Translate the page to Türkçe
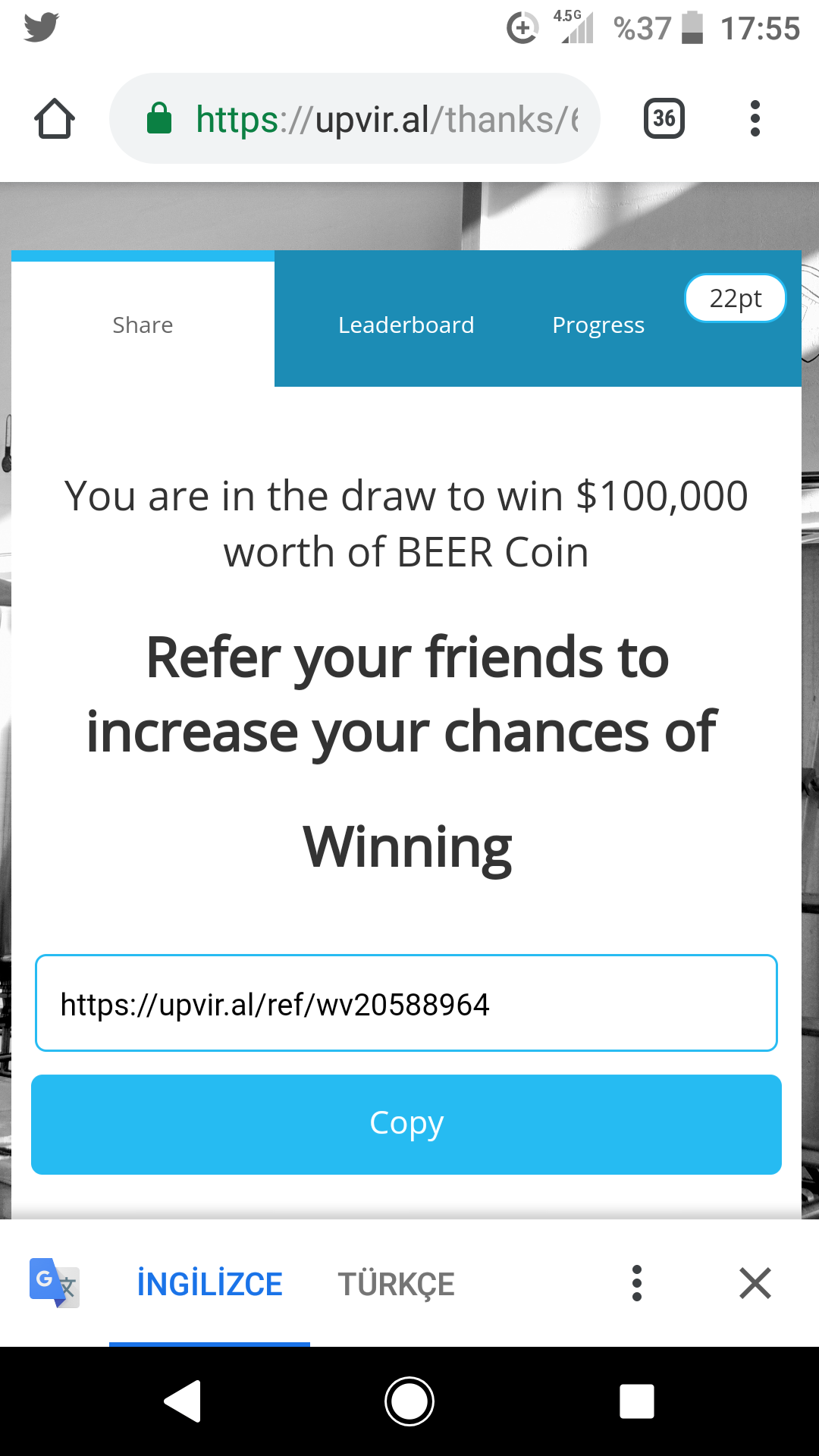This screenshot has height=1456, width=819. 396,1284
